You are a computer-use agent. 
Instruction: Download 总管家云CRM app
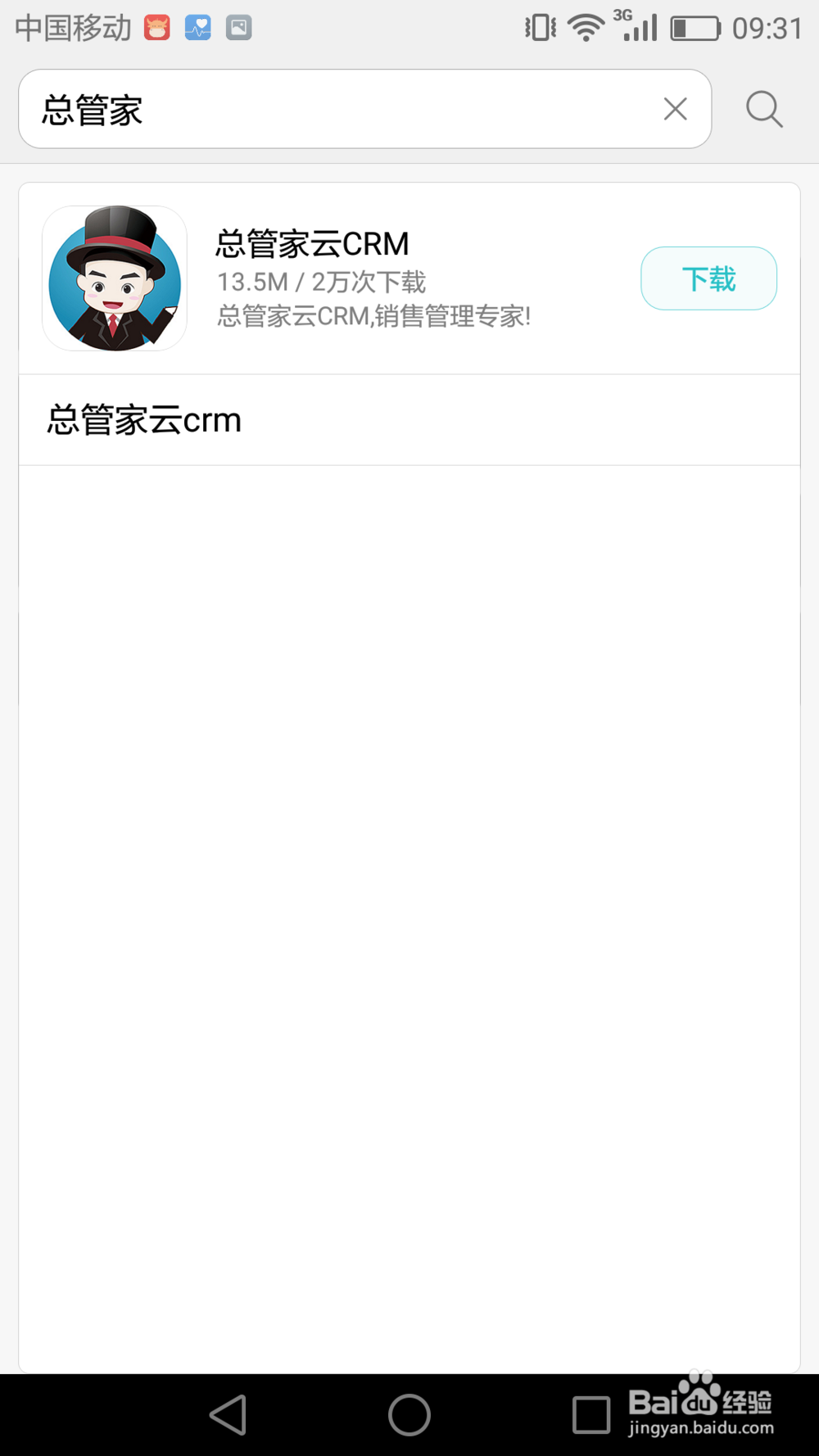[x=708, y=278]
